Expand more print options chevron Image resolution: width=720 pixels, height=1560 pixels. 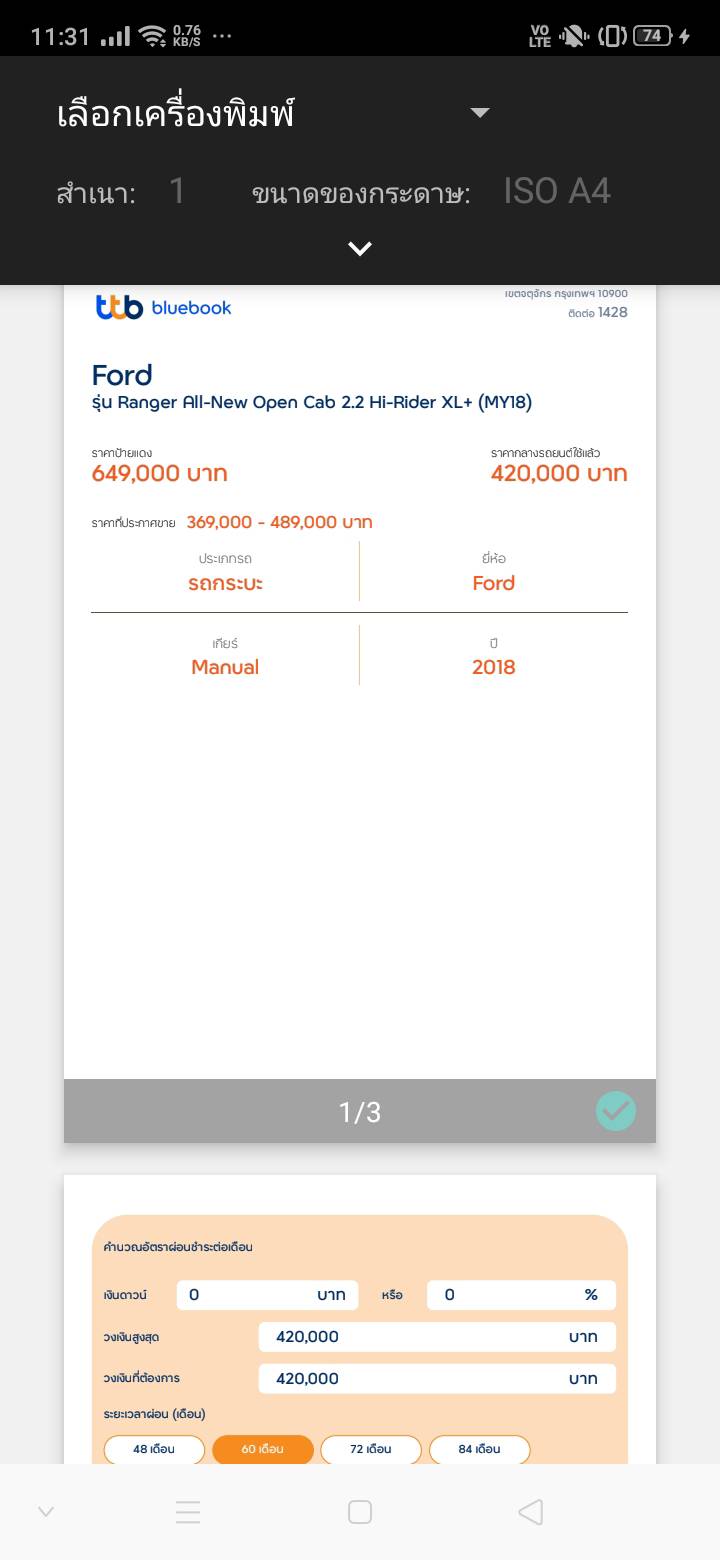(360, 249)
